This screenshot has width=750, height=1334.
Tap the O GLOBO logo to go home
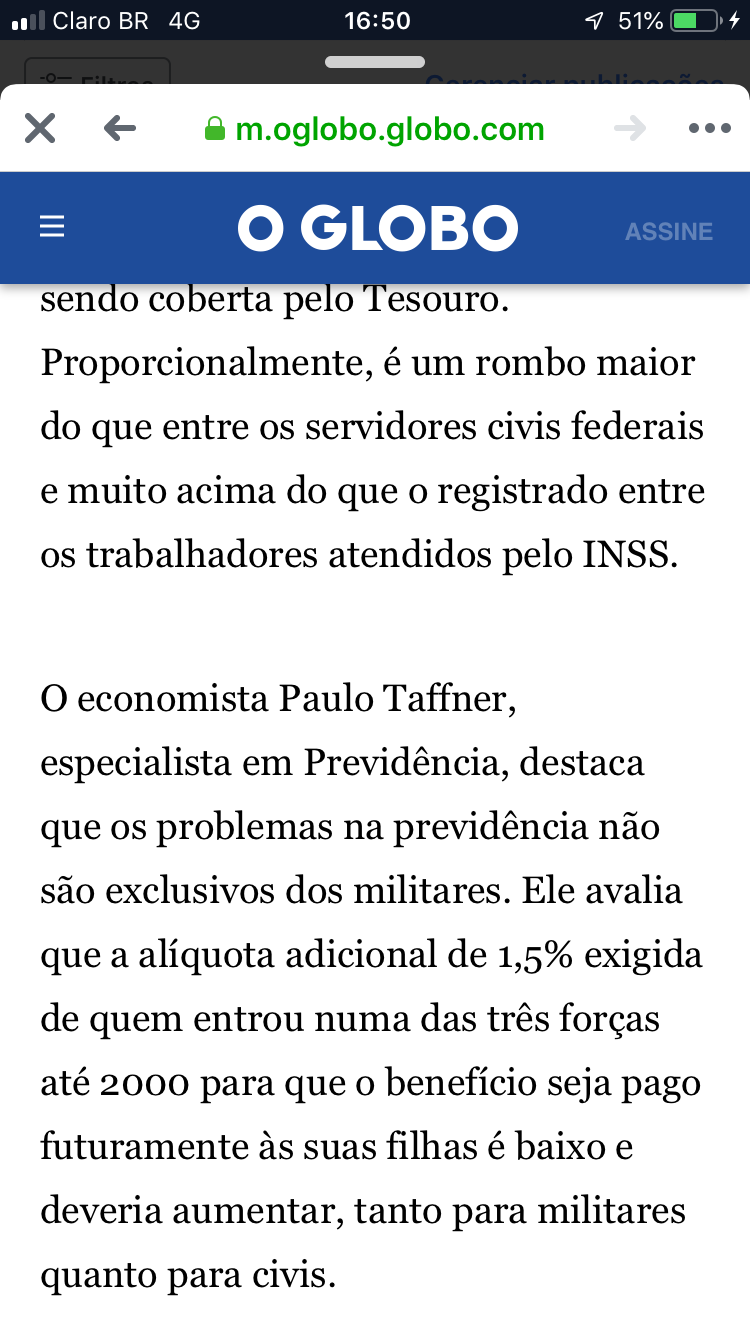377,229
